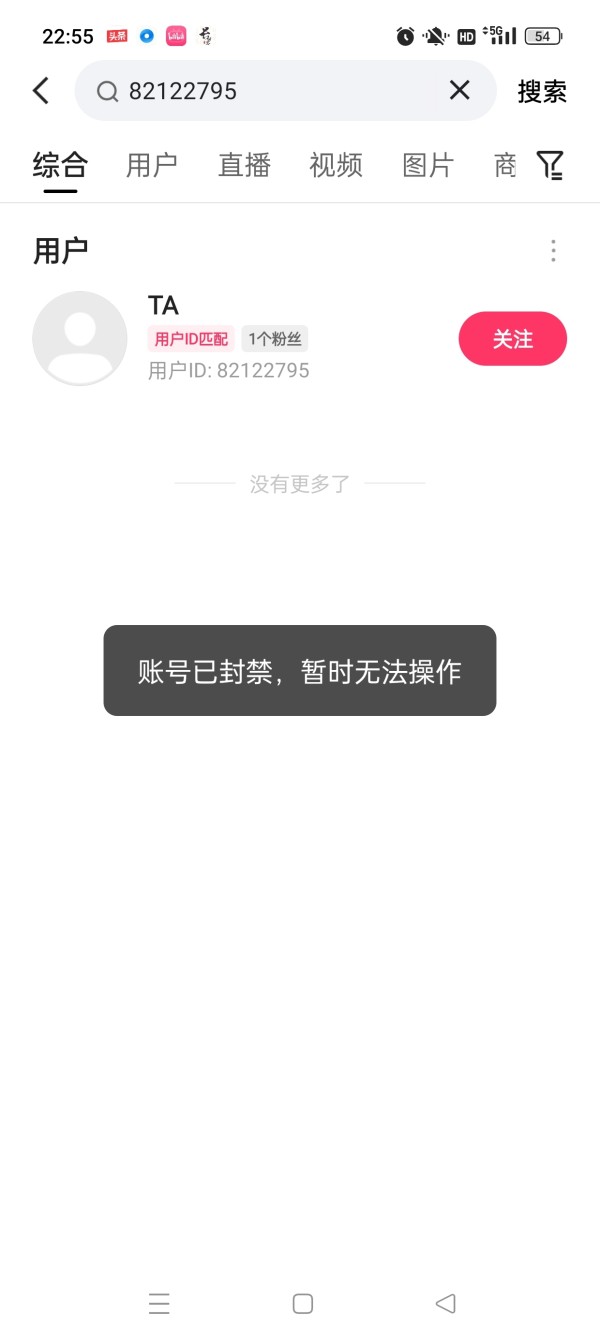The width and height of the screenshot is (600, 1341).
Task: Clear the search text with the X
Action: pyautogui.click(x=459, y=90)
